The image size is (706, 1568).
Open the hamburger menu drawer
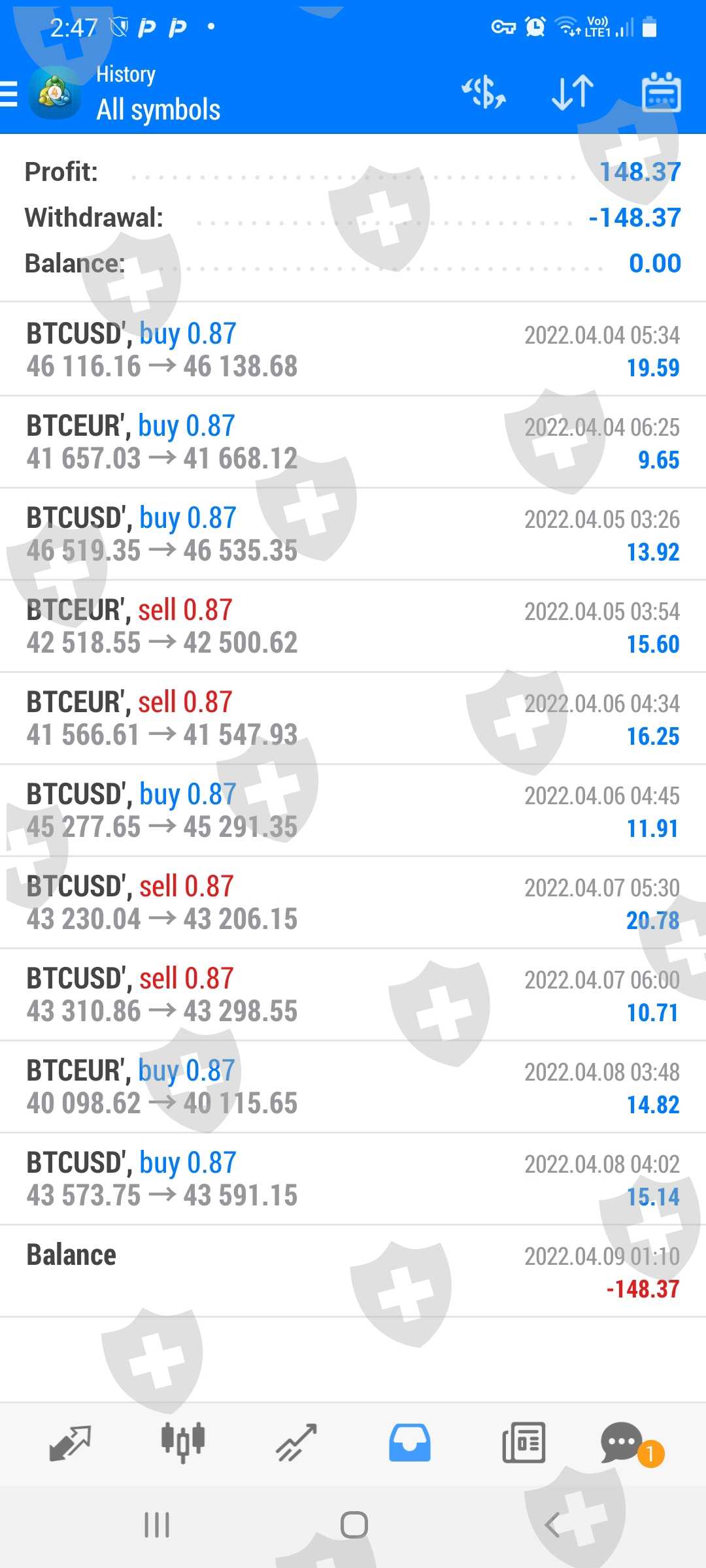coord(9,93)
